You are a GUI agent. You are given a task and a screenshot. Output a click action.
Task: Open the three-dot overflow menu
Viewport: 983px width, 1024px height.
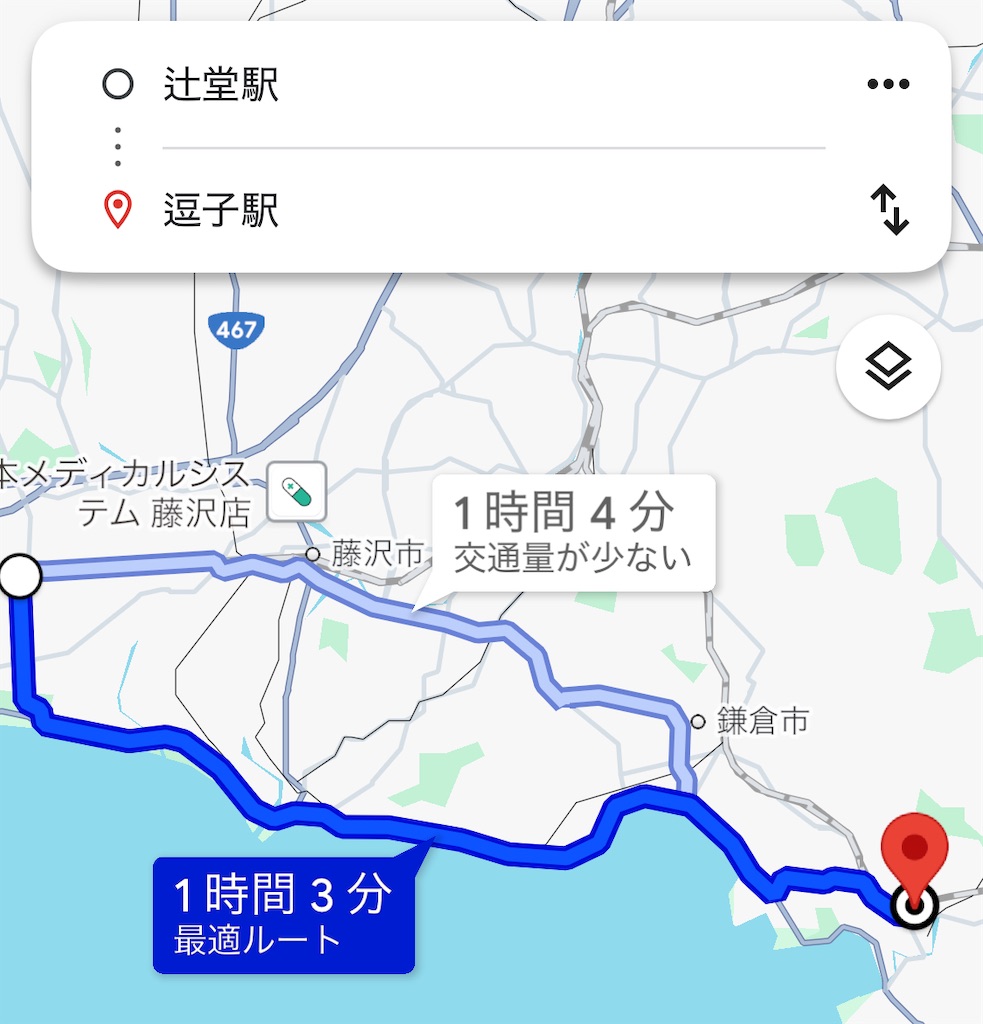[x=888, y=85]
